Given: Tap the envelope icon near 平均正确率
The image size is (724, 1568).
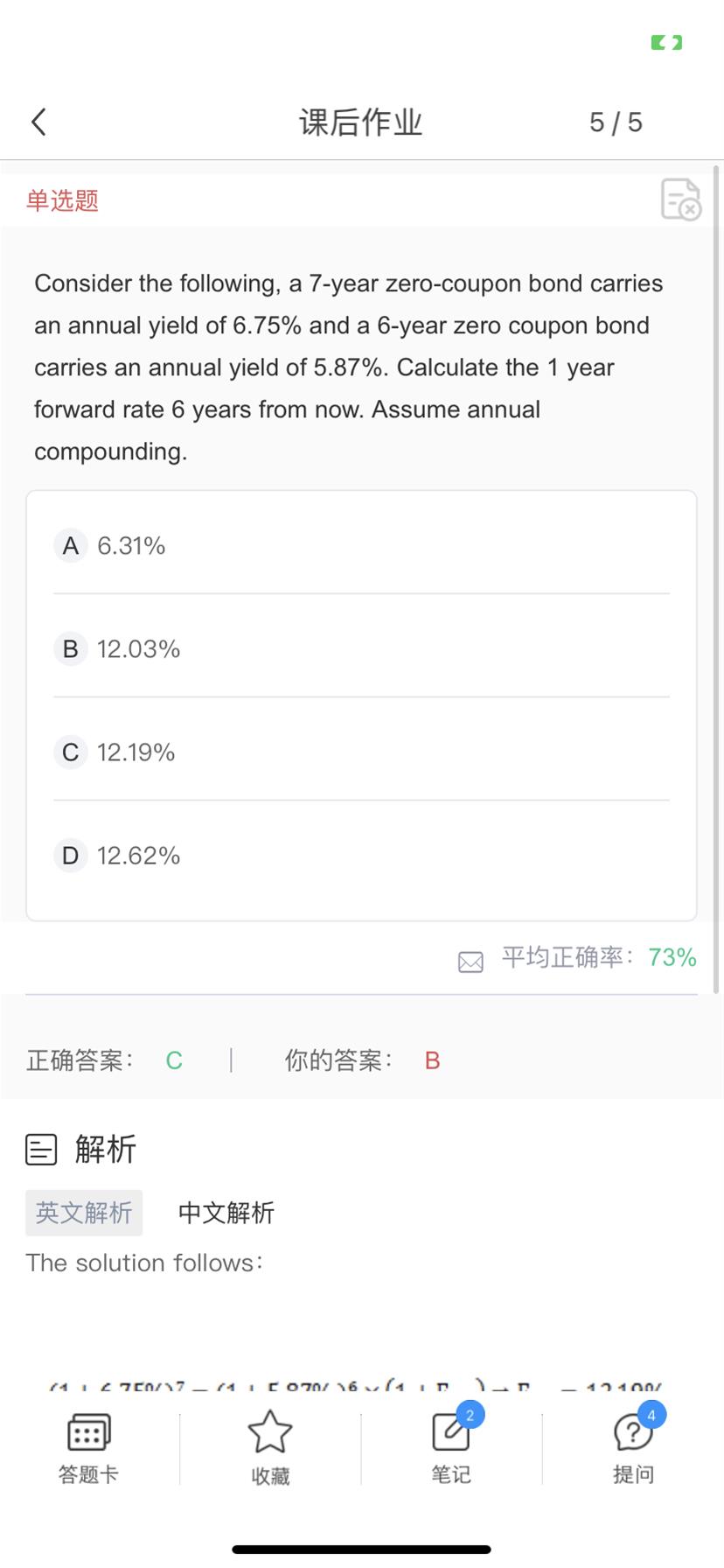Looking at the screenshot, I should click(x=470, y=962).
